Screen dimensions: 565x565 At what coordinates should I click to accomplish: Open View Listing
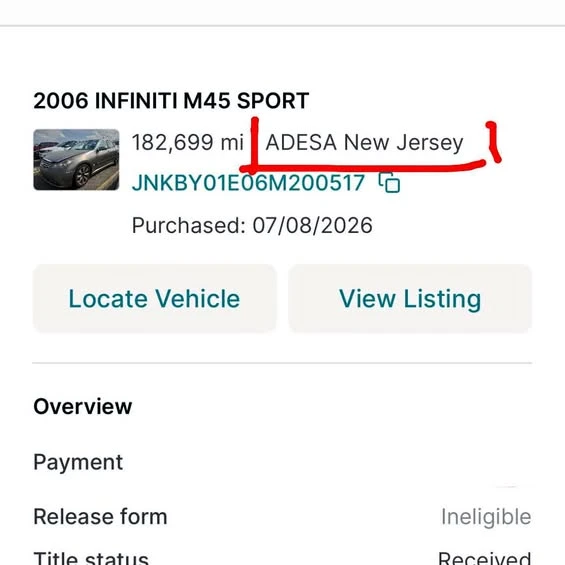click(x=410, y=298)
